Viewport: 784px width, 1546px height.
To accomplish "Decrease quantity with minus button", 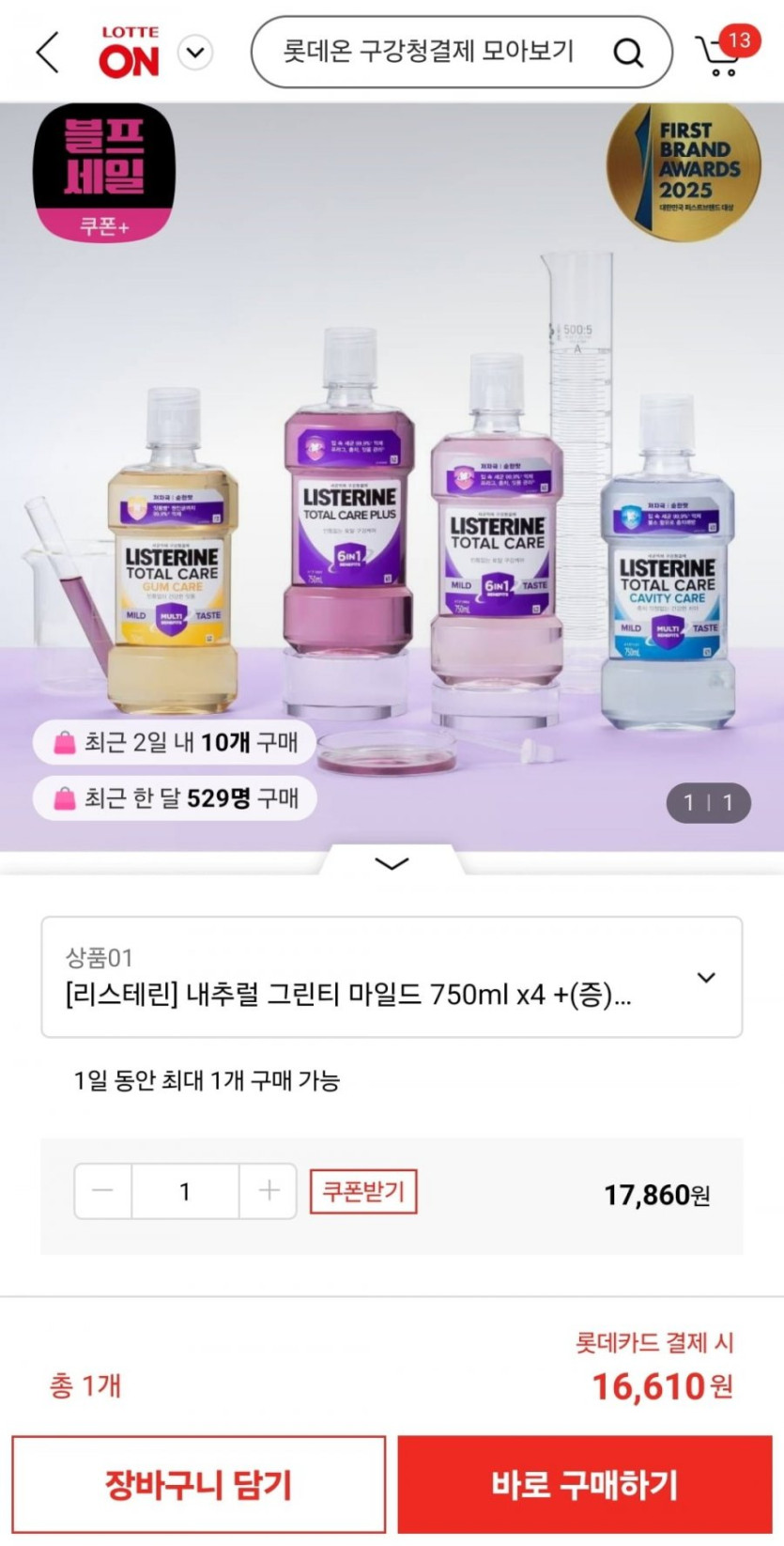I will (x=103, y=1191).
